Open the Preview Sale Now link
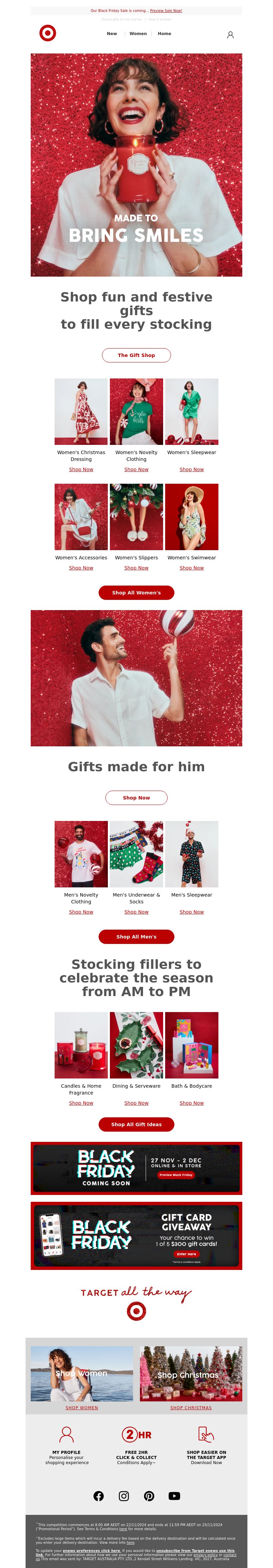Viewport: 273px width, 1568px height. pos(166,10)
